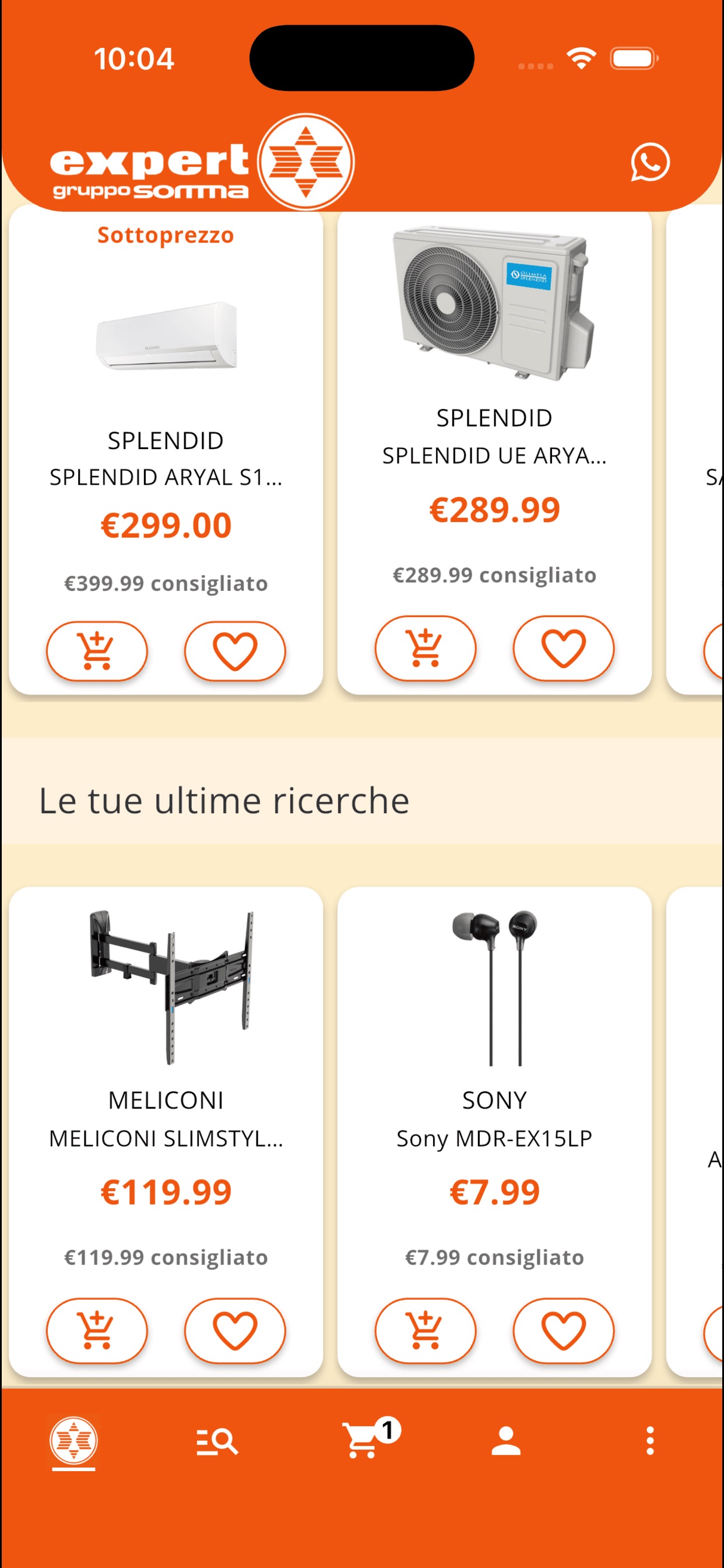Image resolution: width=724 pixels, height=1568 pixels.
Task: Open the more options menu
Action: point(650,1441)
